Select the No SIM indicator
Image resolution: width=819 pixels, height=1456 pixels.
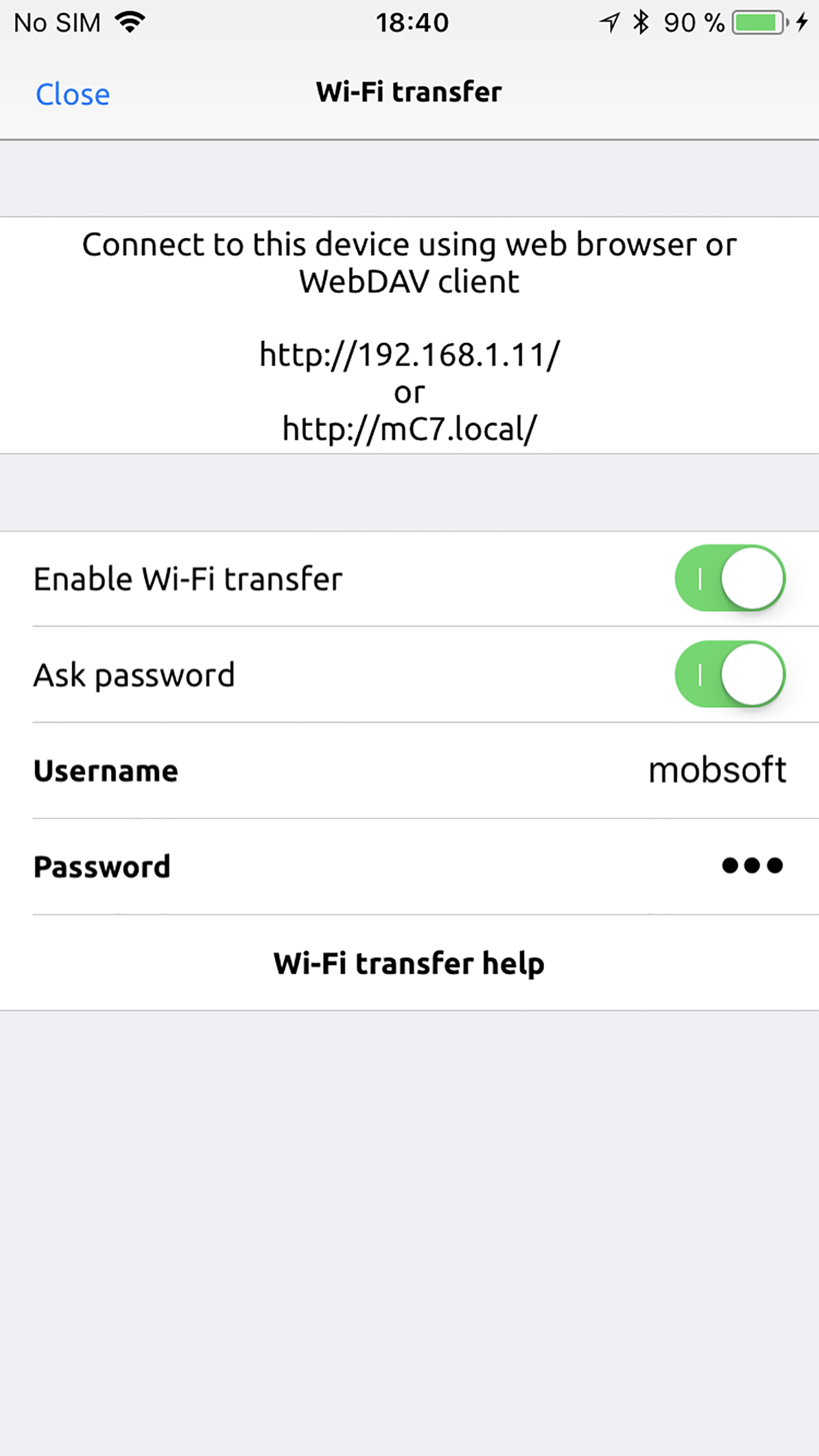pyautogui.click(x=56, y=22)
